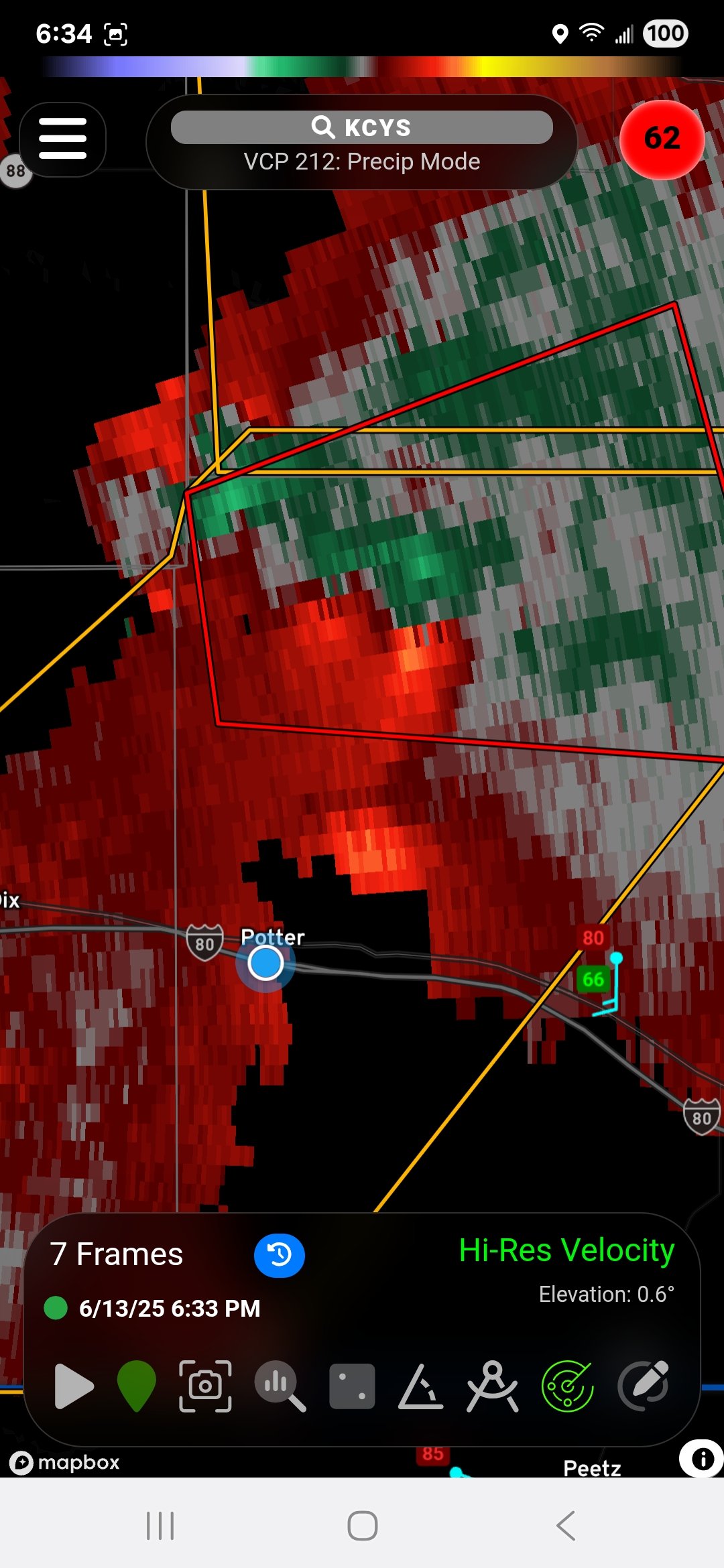
Task: Open Mapbox info button
Action: (702, 1459)
